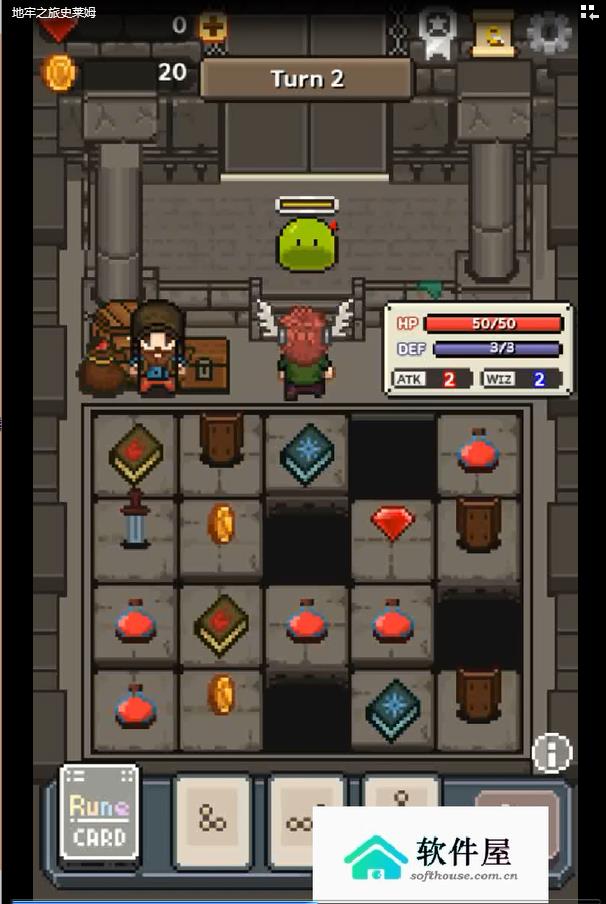Screen dimensions: 606x904
Task: Open the Rune Card deck
Action: [98, 812]
